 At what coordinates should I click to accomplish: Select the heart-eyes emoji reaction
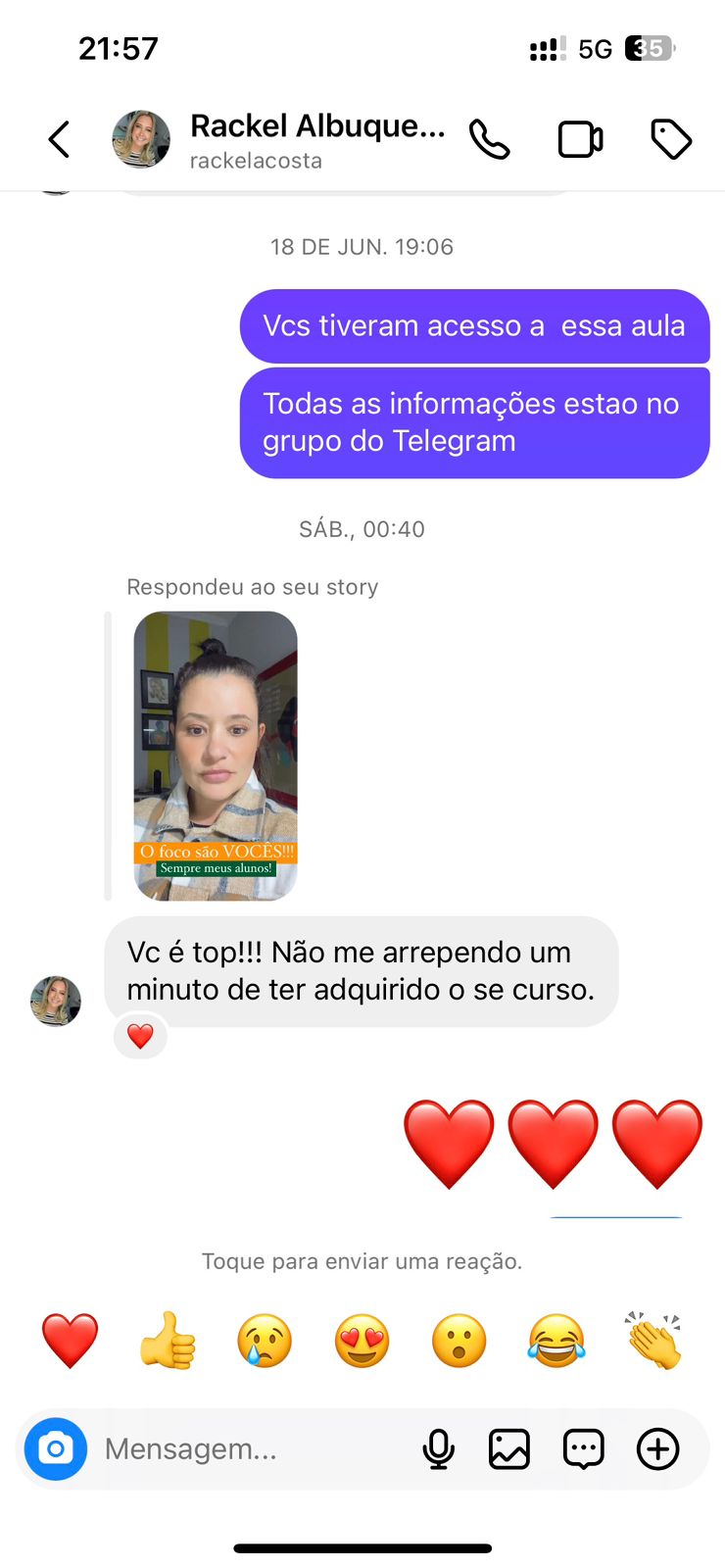click(361, 1341)
